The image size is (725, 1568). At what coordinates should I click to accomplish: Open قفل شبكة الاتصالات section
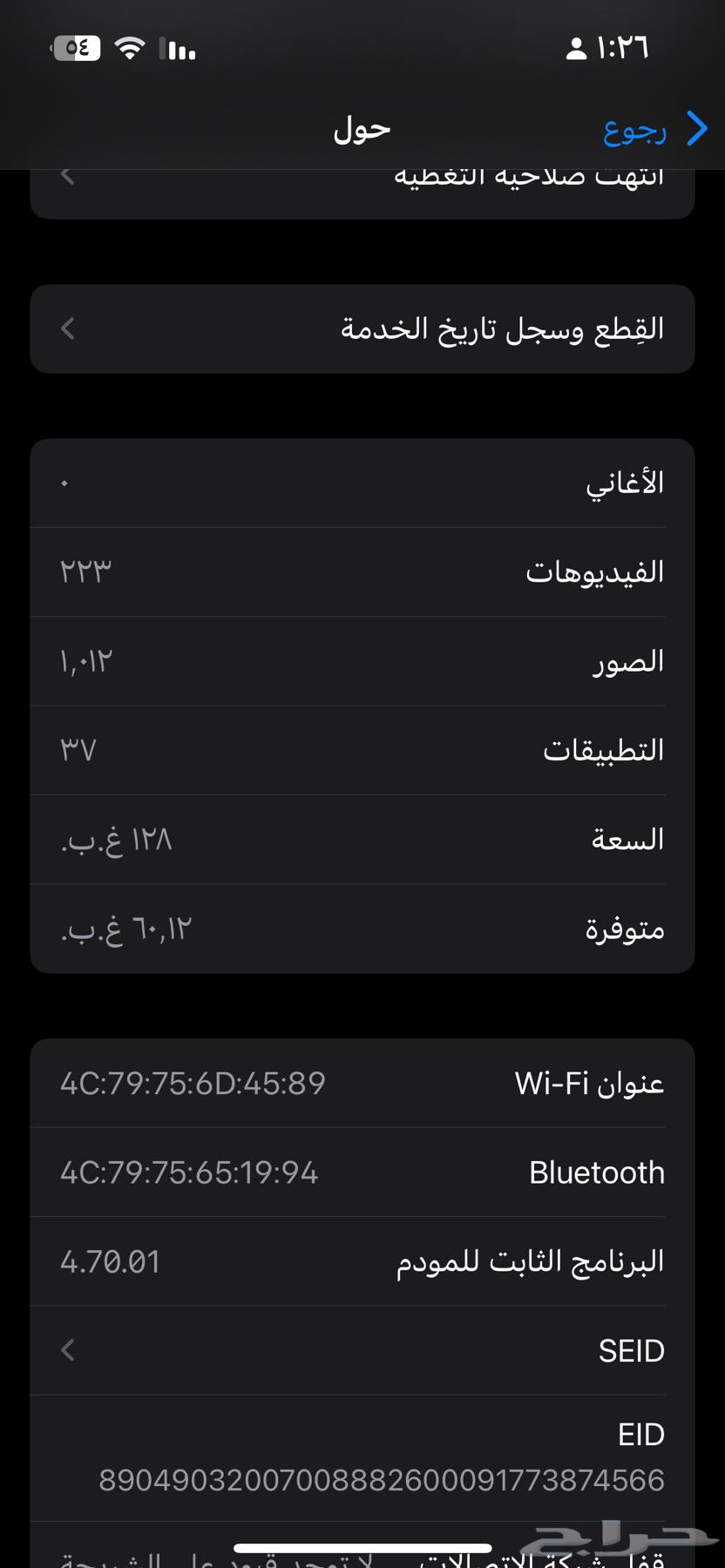pos(349,1559)
